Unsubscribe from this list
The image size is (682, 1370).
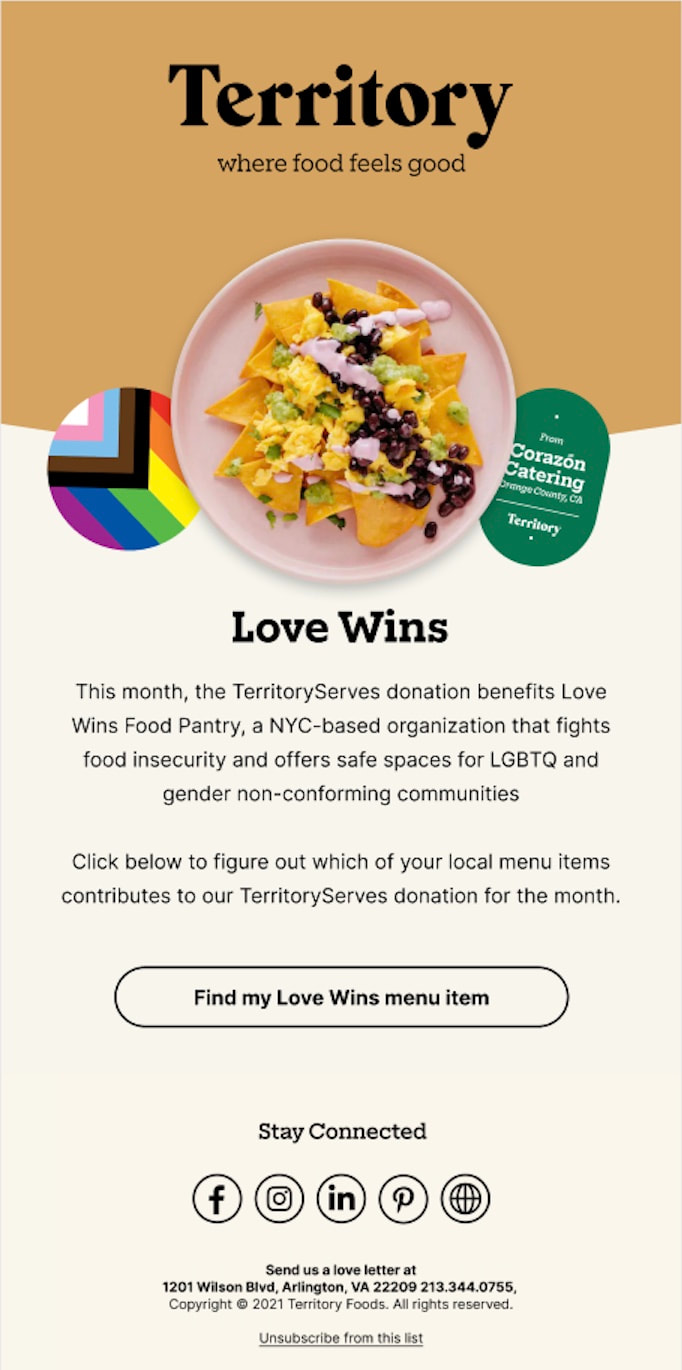(x=341, y=1338)
